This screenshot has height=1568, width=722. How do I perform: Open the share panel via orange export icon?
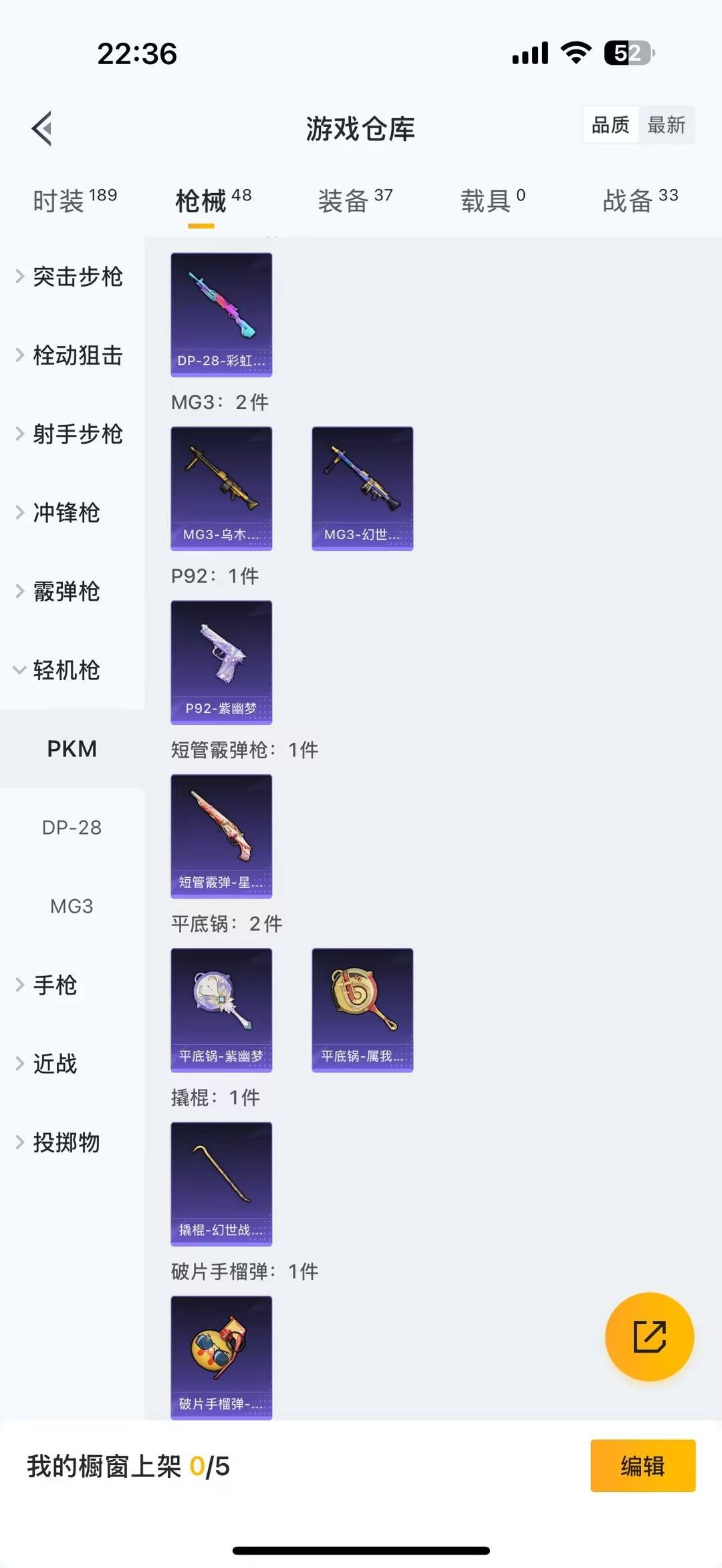tap(649, 1337)
